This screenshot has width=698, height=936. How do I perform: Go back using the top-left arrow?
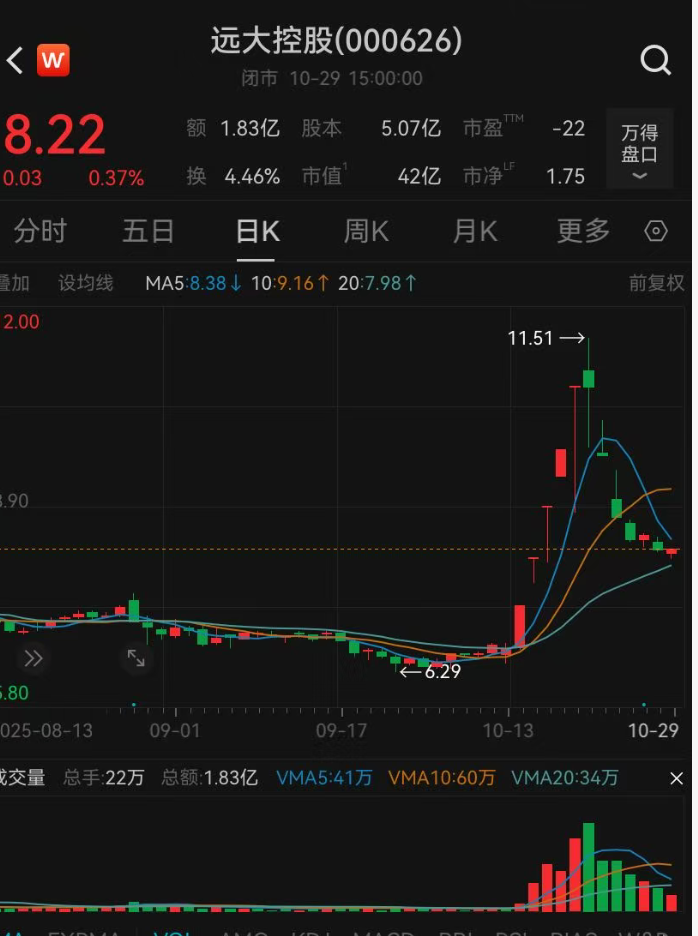pyautogui.click(x=15, y=61)
